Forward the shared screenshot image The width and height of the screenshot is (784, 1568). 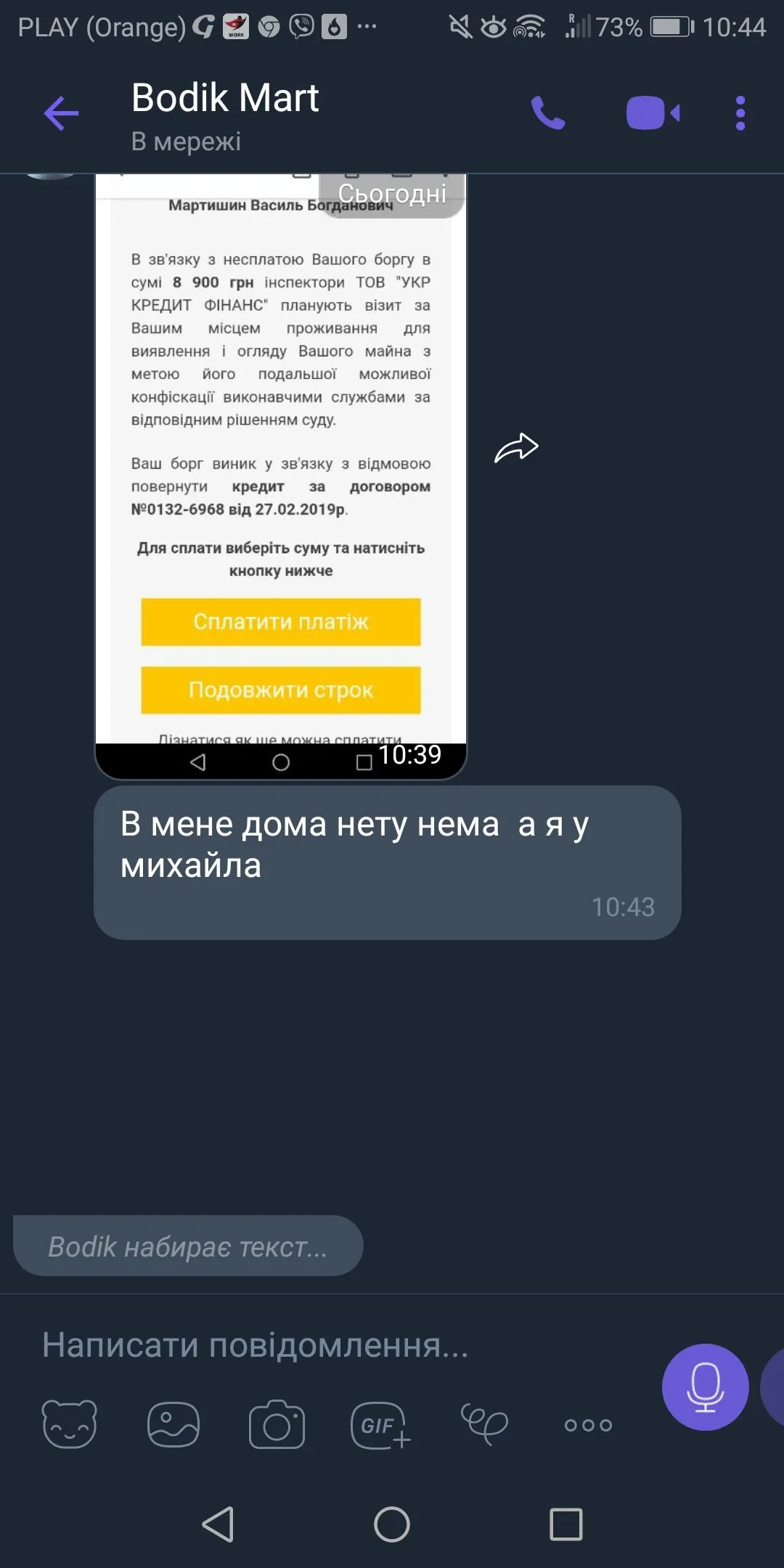tap(516, 448)
